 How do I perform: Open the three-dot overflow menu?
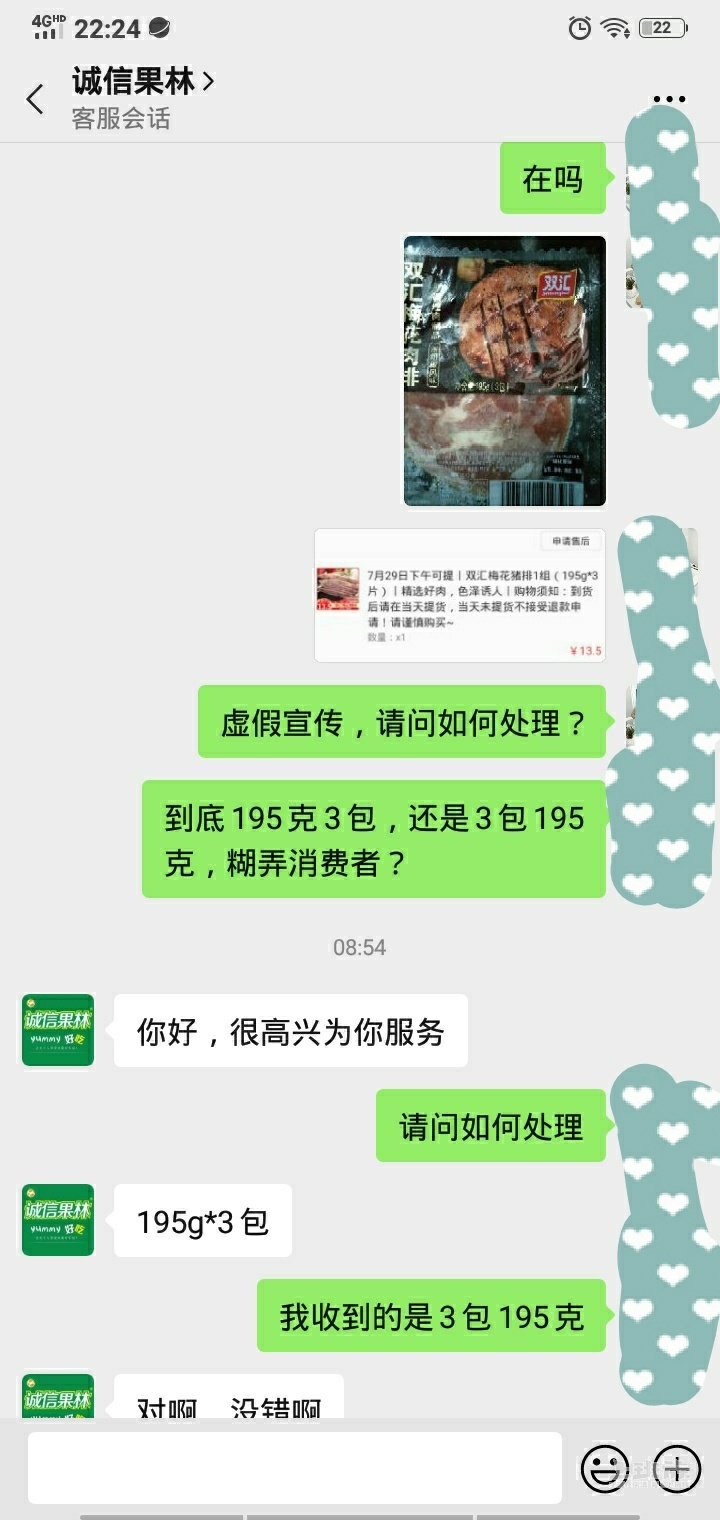pos(669,99)
